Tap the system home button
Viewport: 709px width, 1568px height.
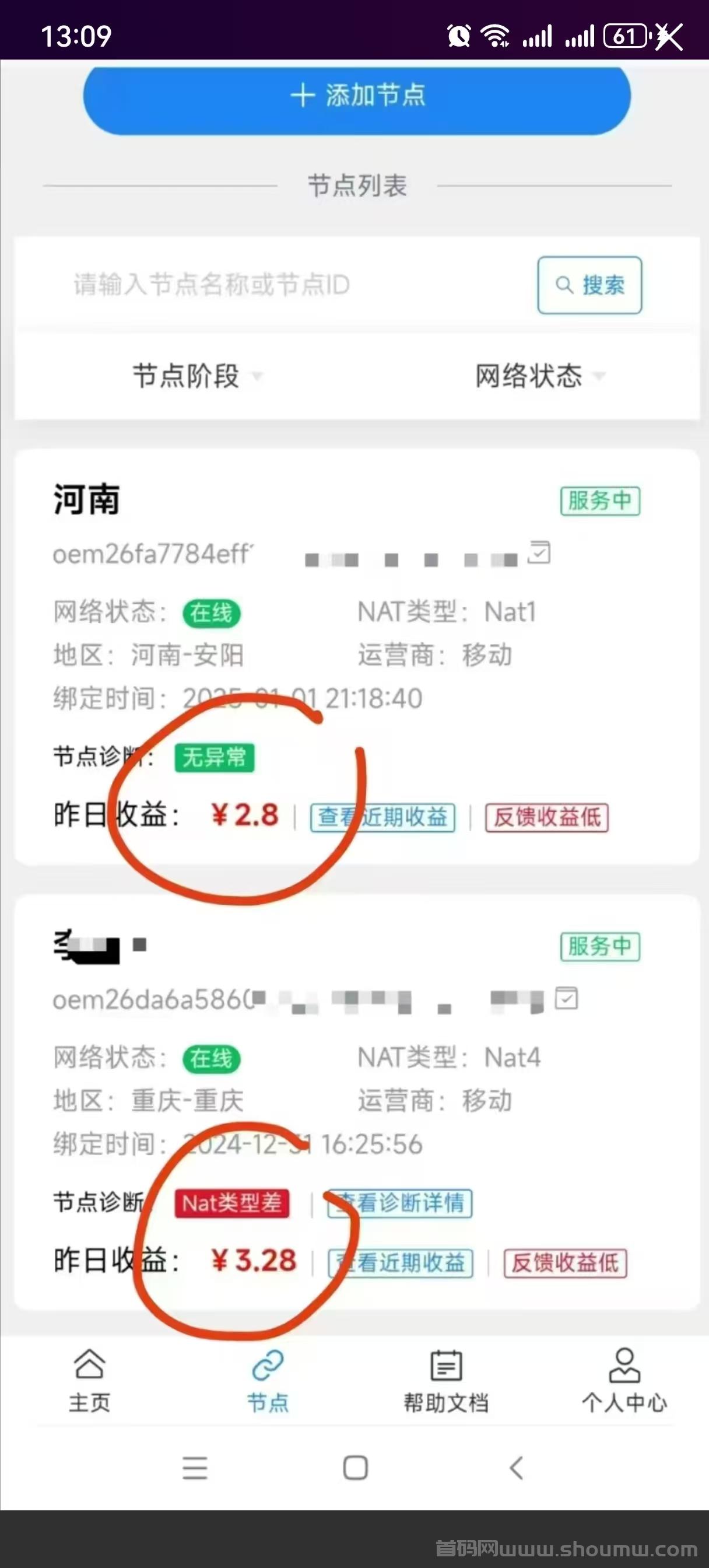tap(356, 1468)
